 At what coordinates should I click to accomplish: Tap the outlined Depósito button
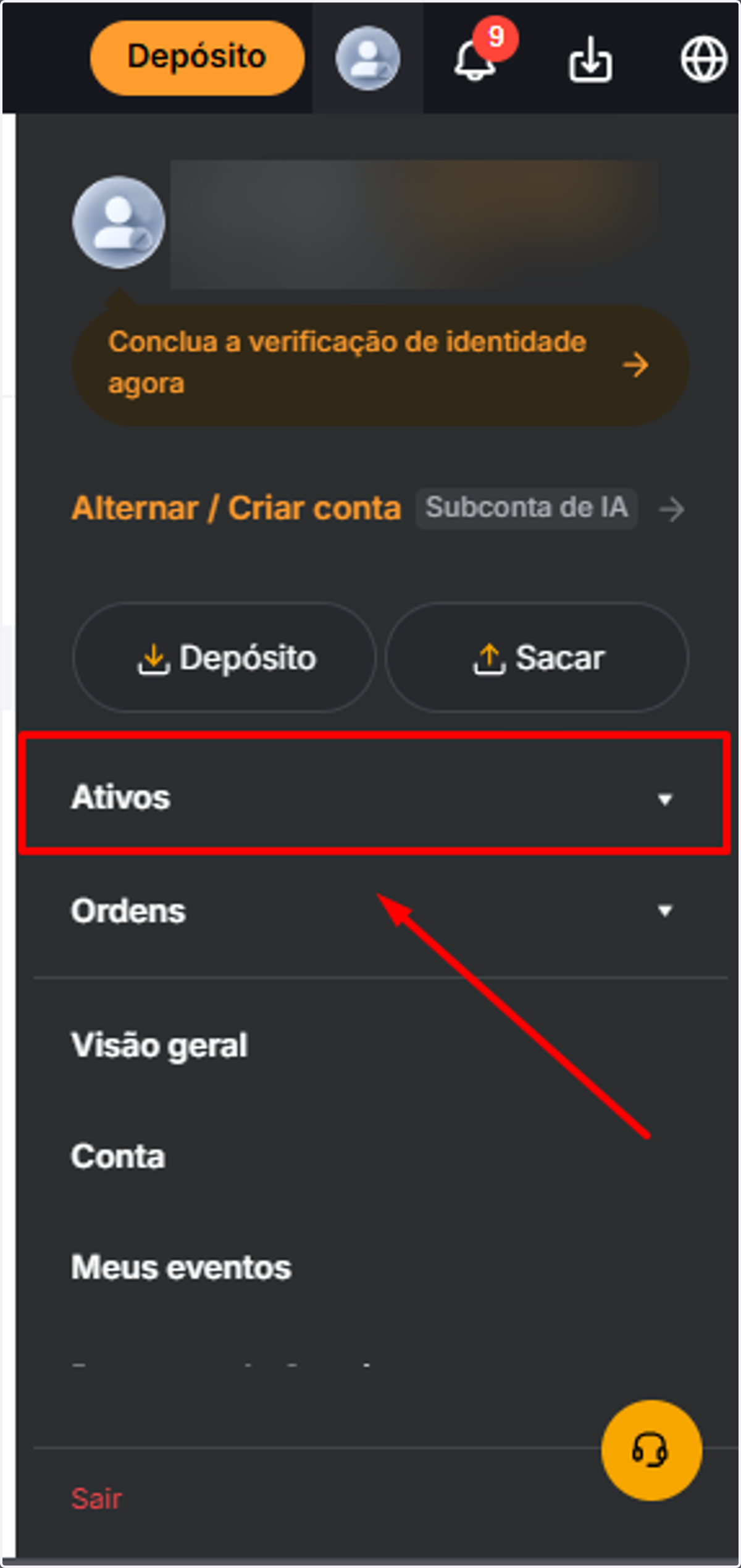[x=225, y=657]
